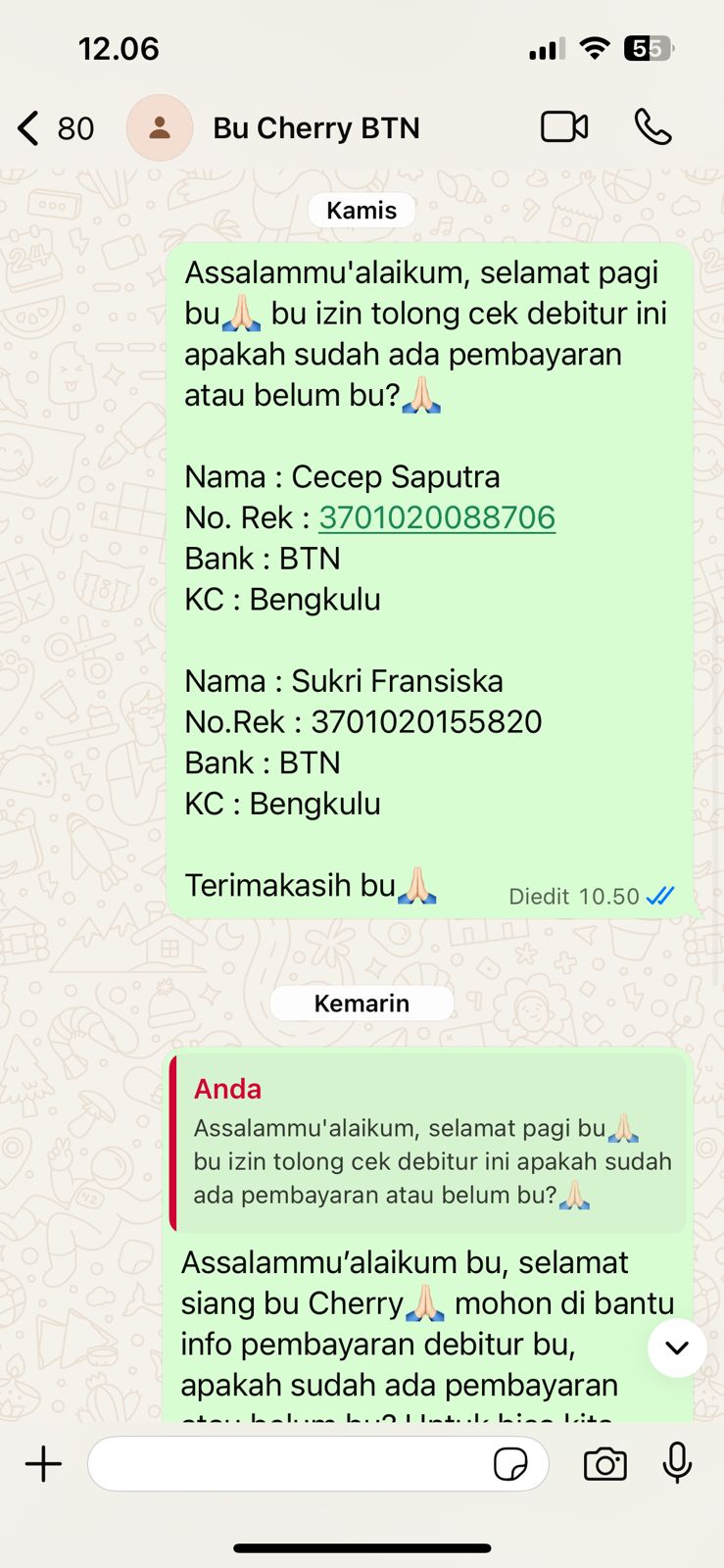Tap the linked account number 3701020088706

click(437, 517)
